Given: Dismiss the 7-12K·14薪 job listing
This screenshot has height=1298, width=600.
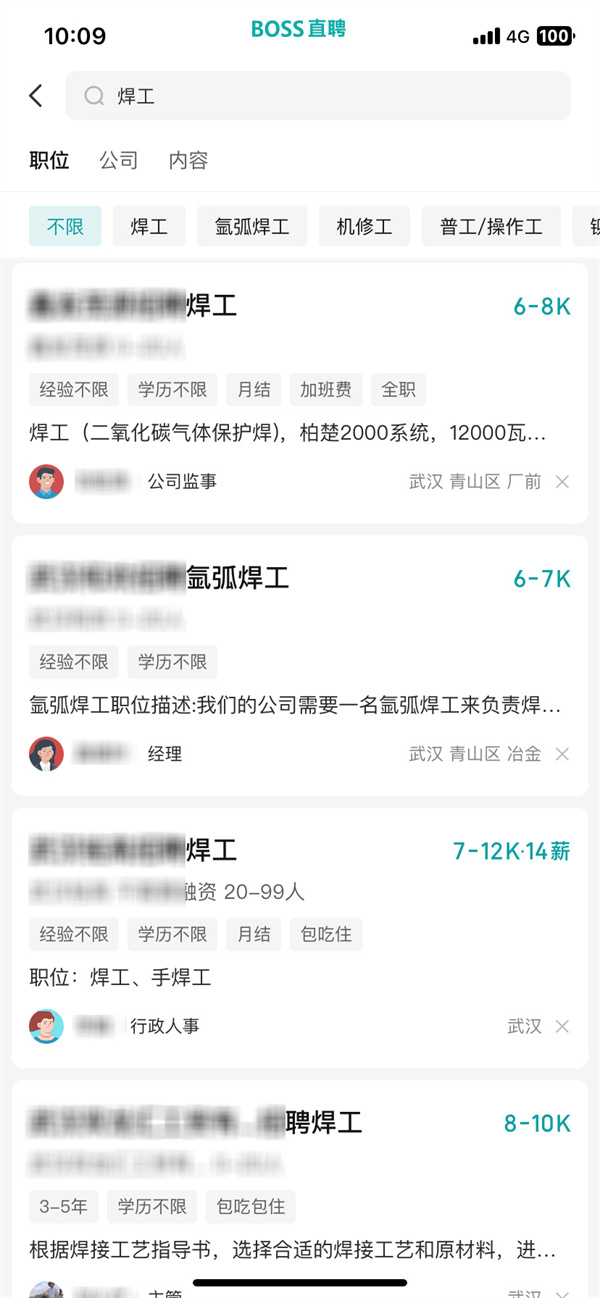Looking at the screenshot, I should tap(562, 1026).
